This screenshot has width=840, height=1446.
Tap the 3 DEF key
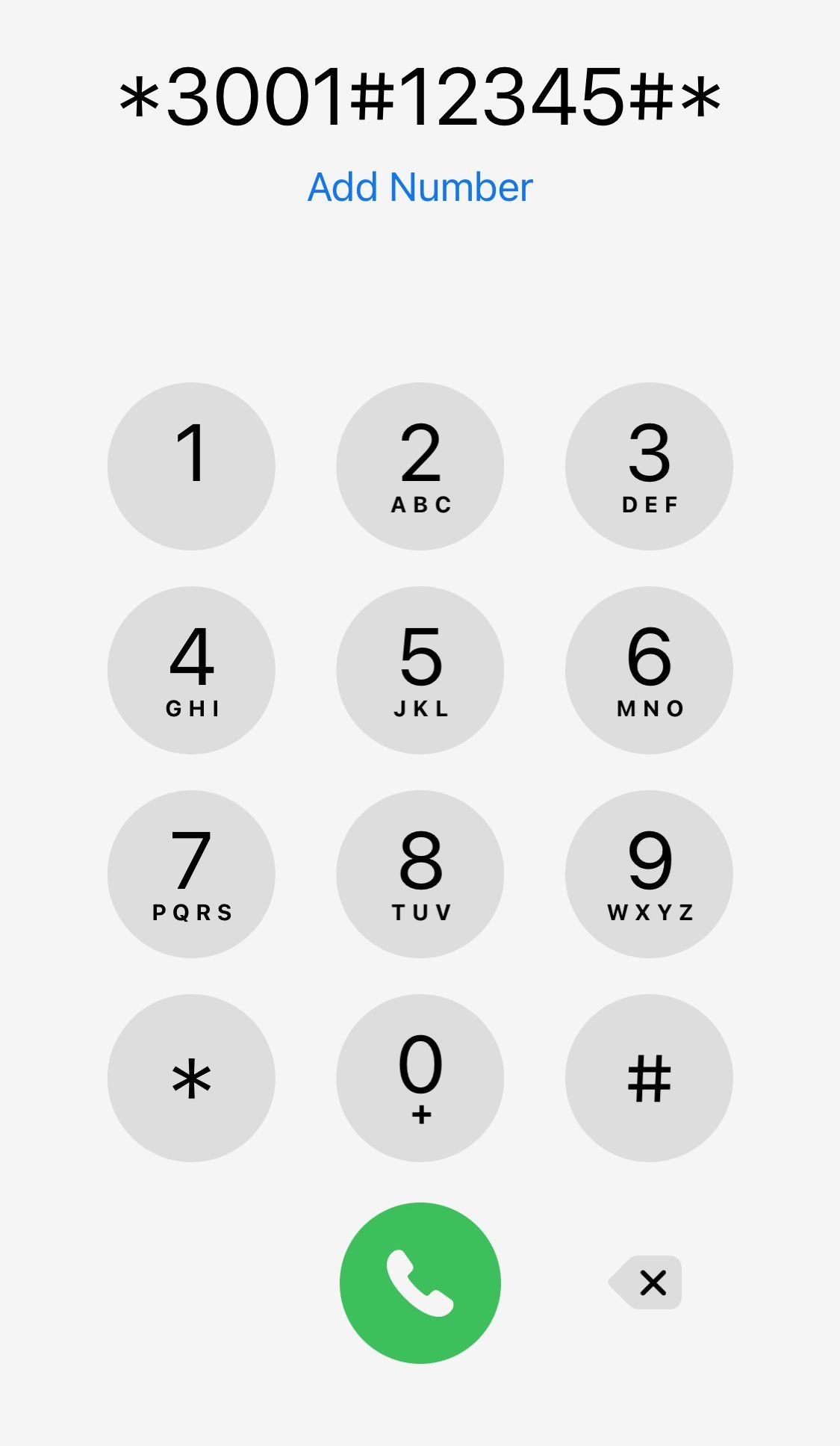(x=649, y=466)
